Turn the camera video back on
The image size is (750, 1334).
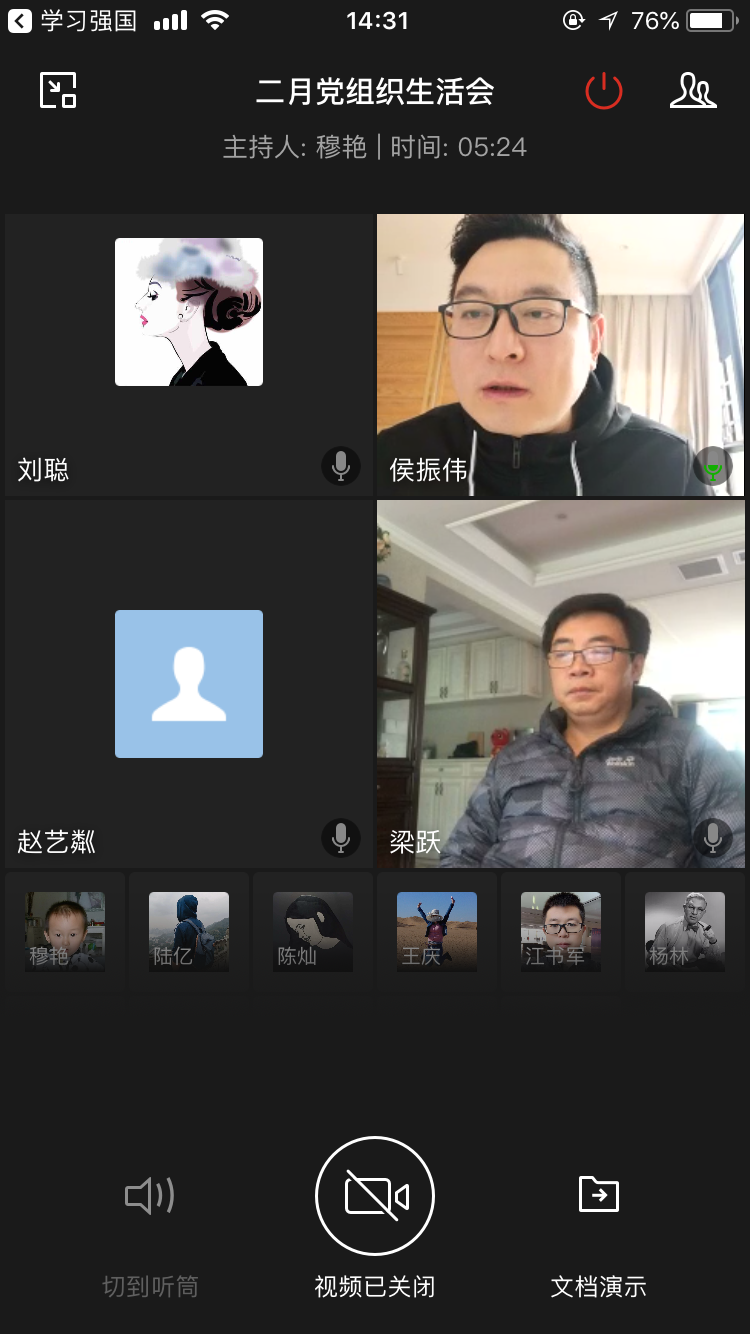[x=375, y=1196]
